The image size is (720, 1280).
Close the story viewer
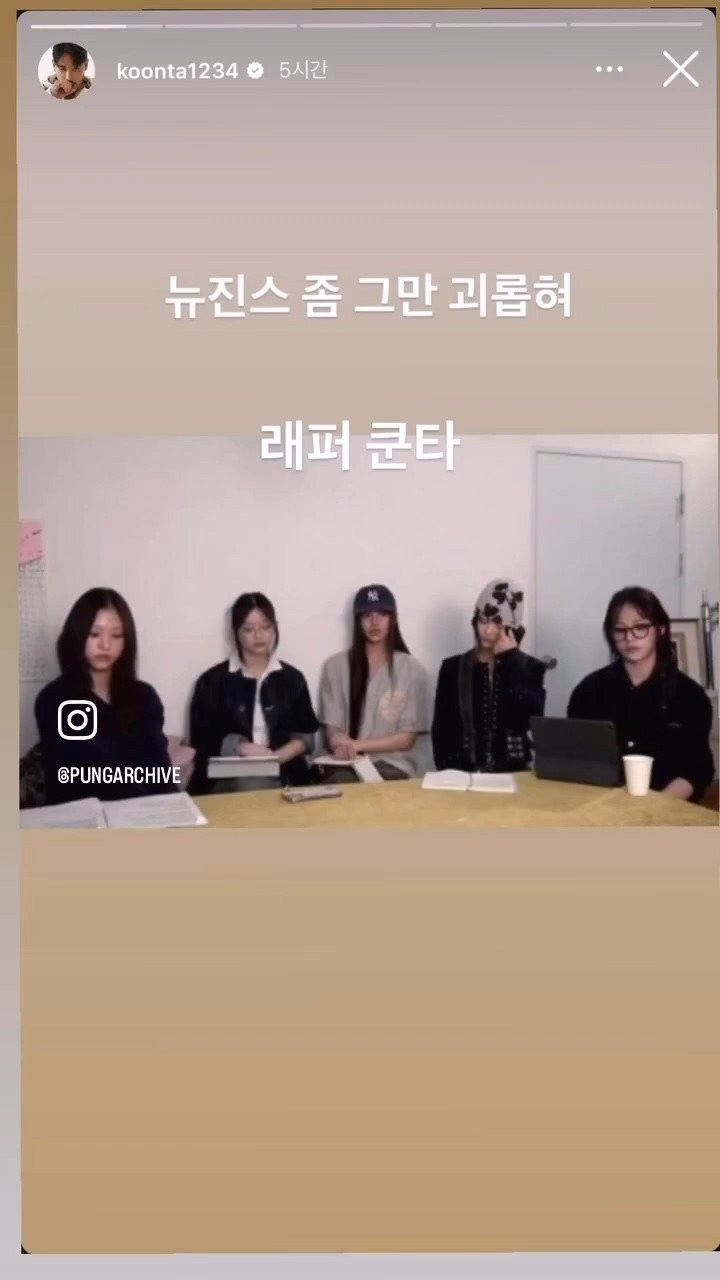pyautogui.click(x=680, y=70)
